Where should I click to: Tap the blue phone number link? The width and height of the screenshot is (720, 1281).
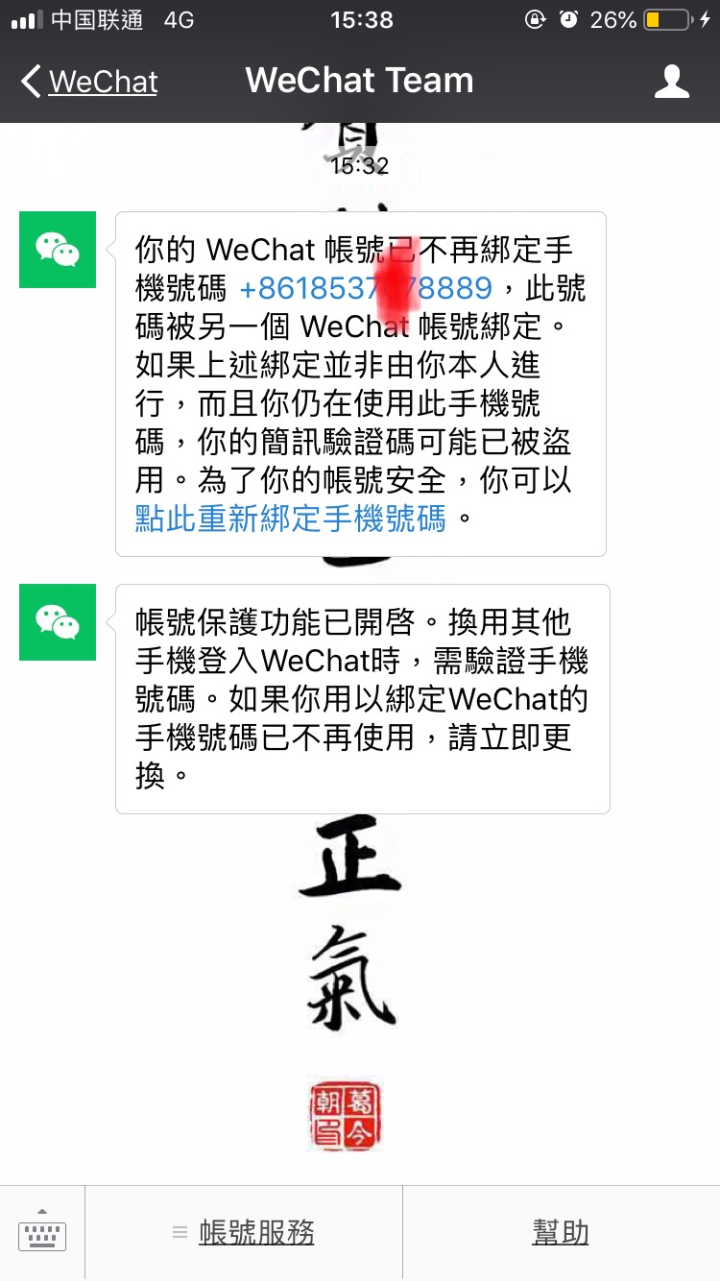point(366,289)
